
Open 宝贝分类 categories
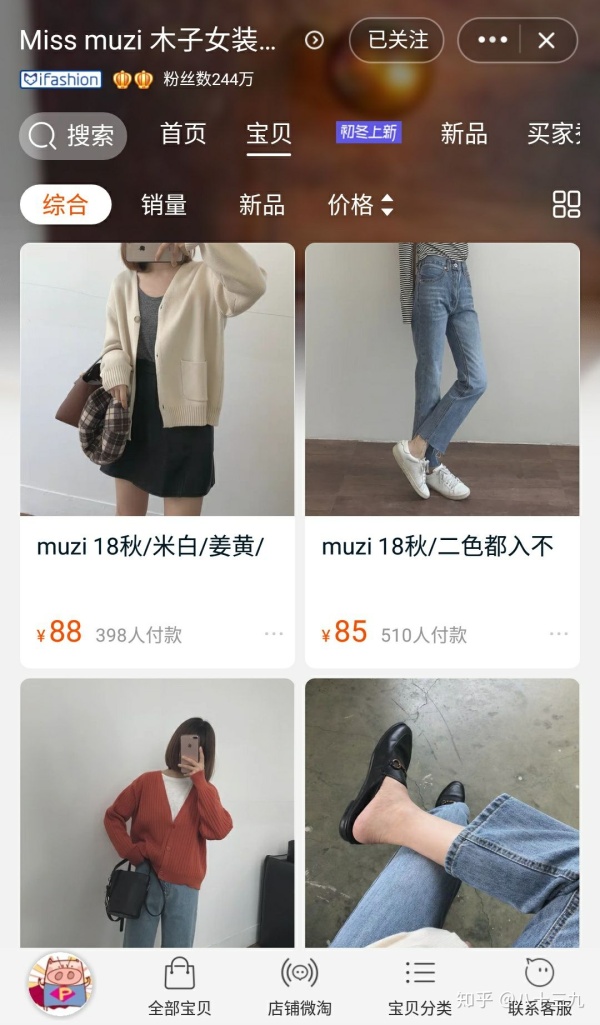pos(420,985)
